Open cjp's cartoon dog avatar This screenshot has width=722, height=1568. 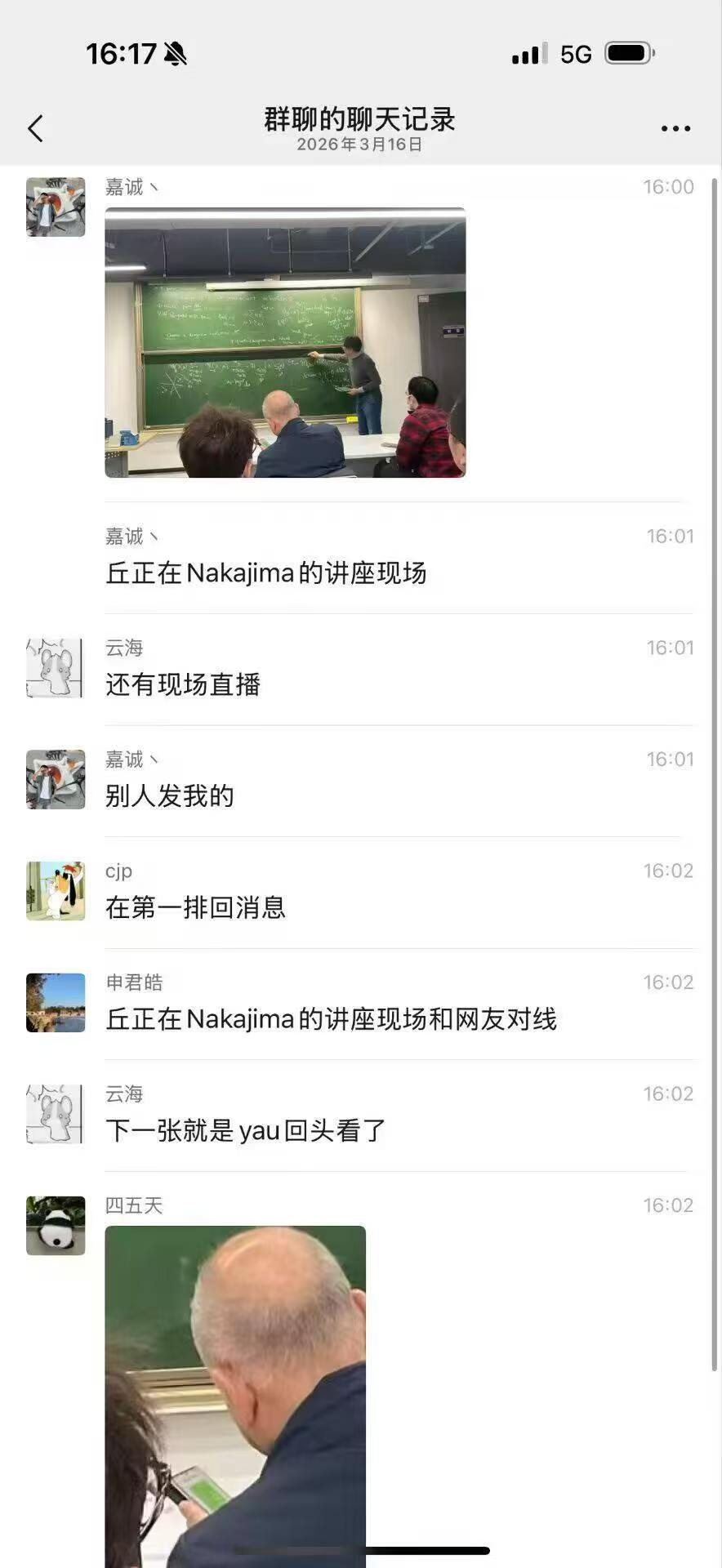pyautogui.click(x=56, y=891)
